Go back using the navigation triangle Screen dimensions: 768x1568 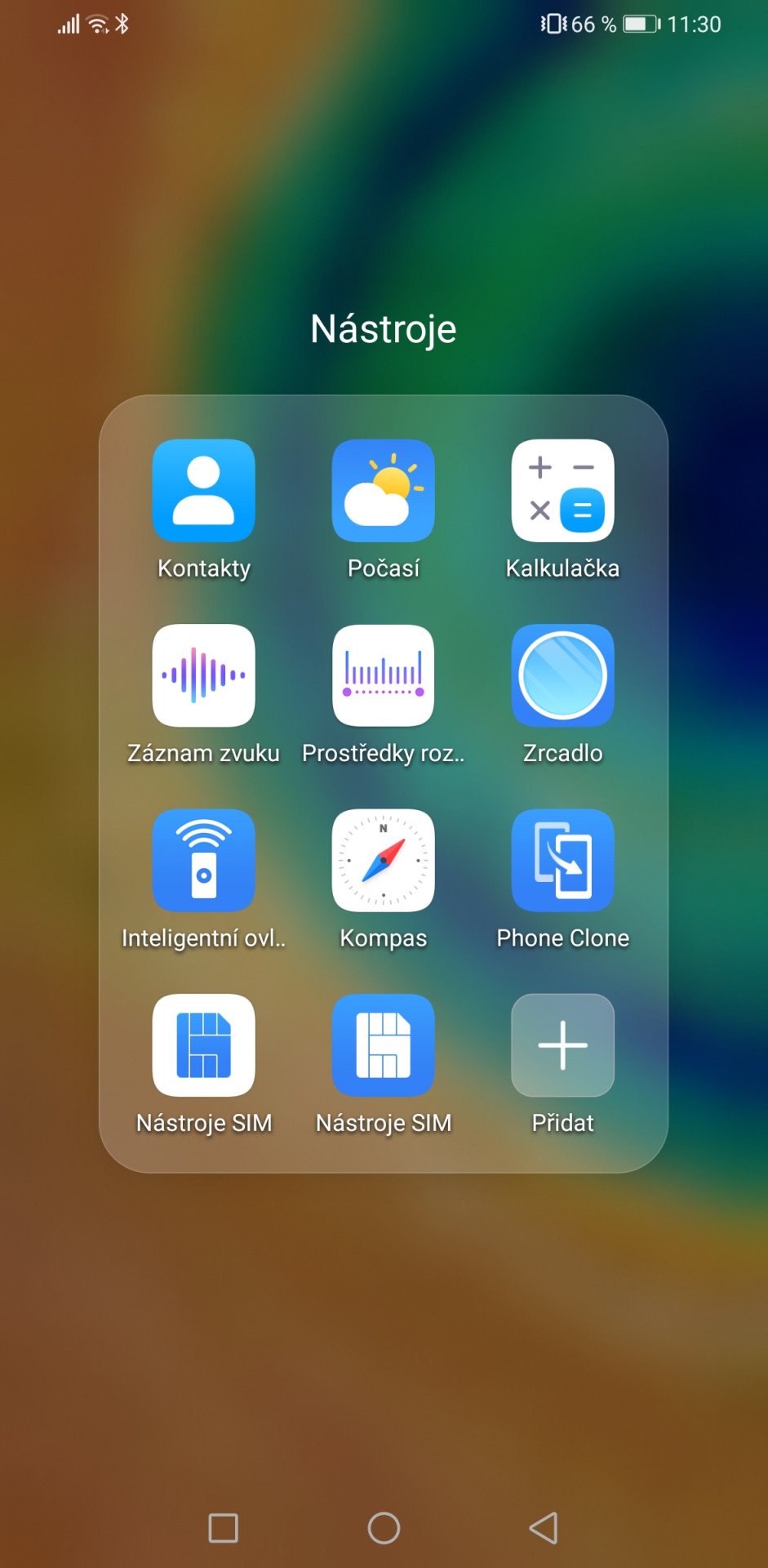(x=544, y=1528)
